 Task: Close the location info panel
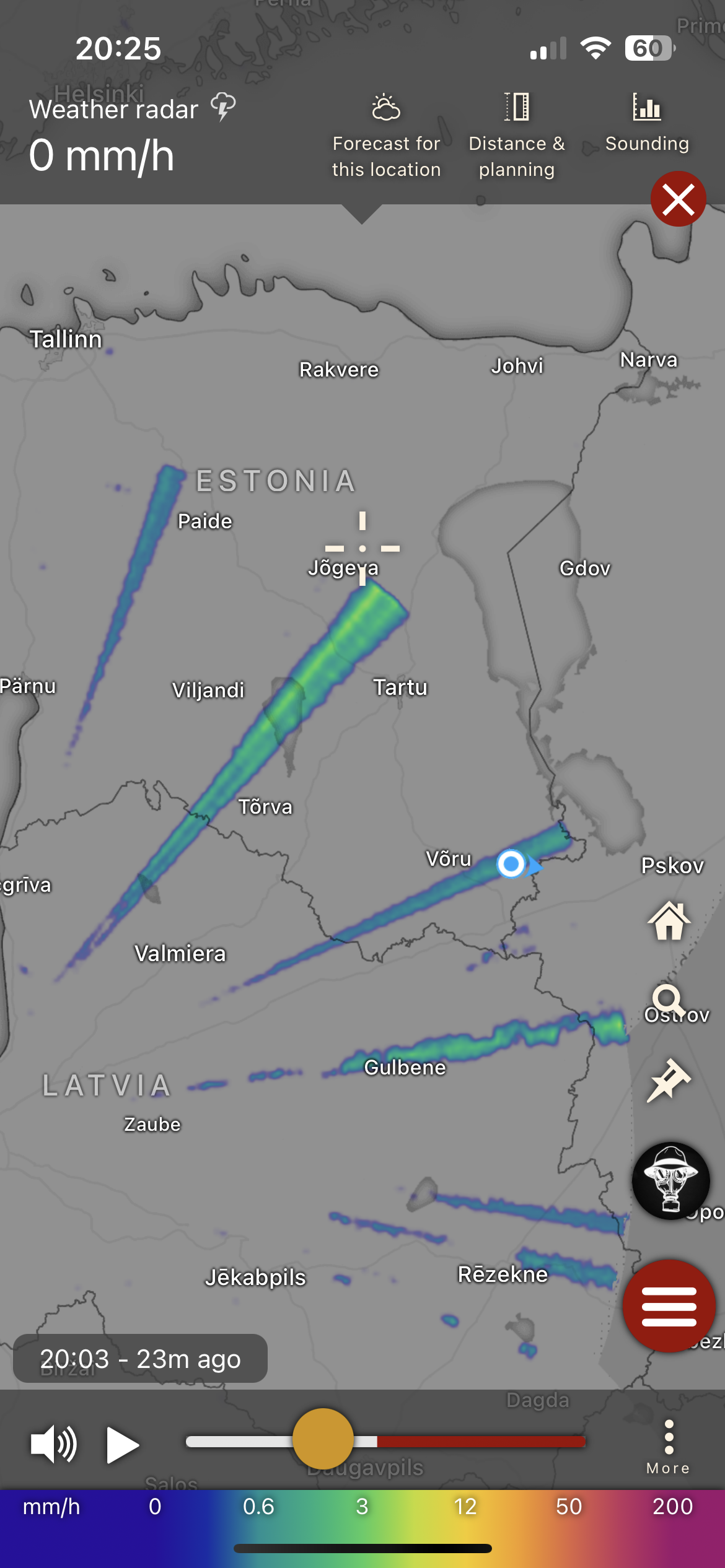(x=678, y=199)
